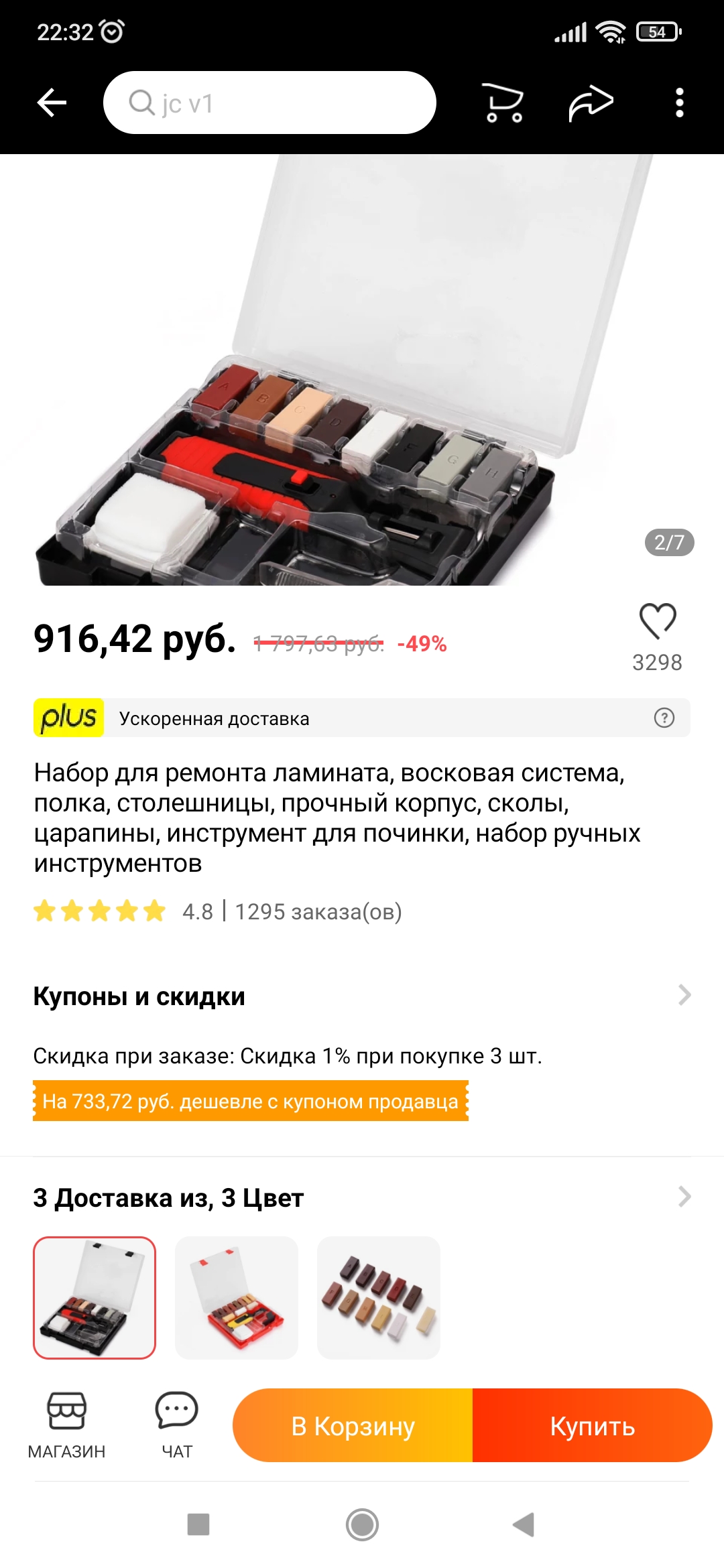
Task: Start a chat with seller (ЧАТ)
Action: point(176,1425)
